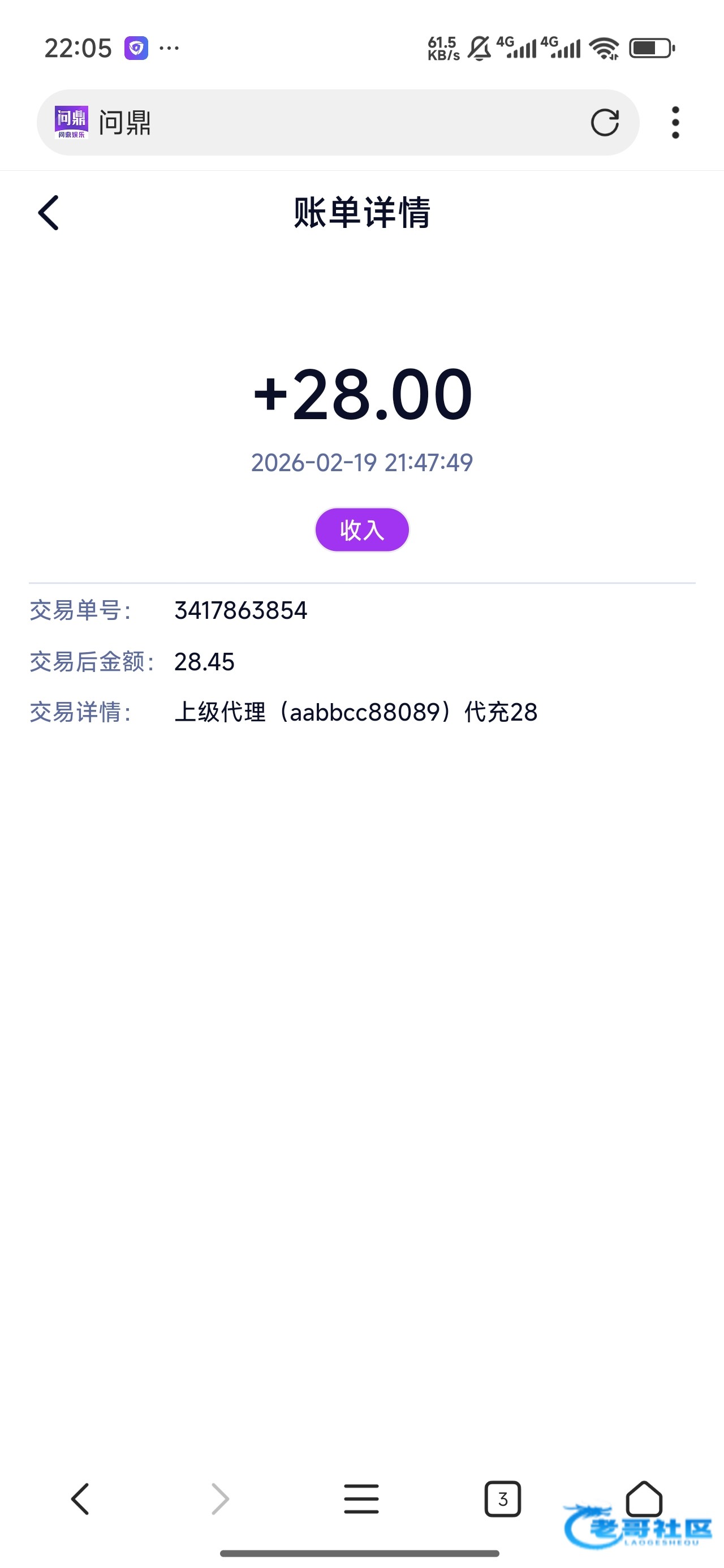724x1568 pixels.
Task: Open the browser's three-dot overflow menu
Action: pos(675,122)
